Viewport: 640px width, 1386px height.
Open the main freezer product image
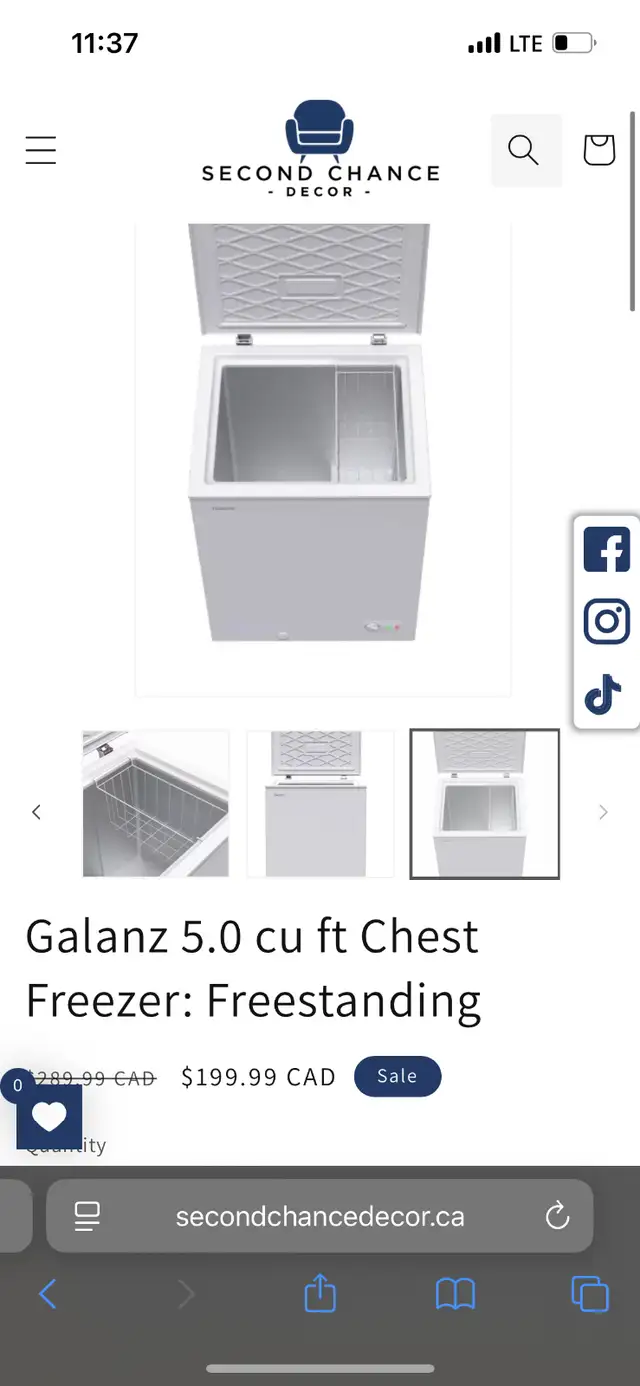tap(323, 459)
